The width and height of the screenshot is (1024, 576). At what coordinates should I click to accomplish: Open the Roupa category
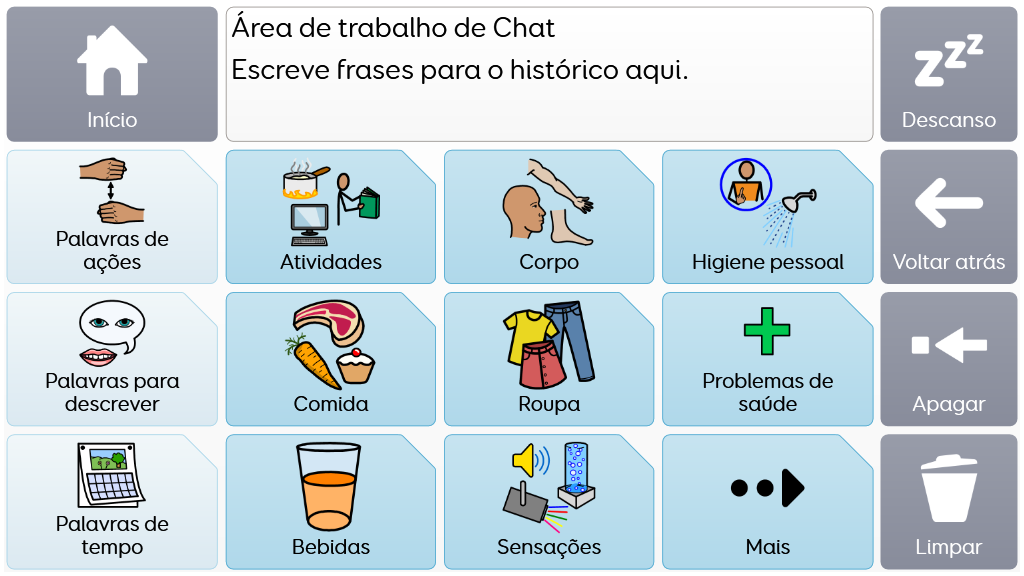(549, 359)
